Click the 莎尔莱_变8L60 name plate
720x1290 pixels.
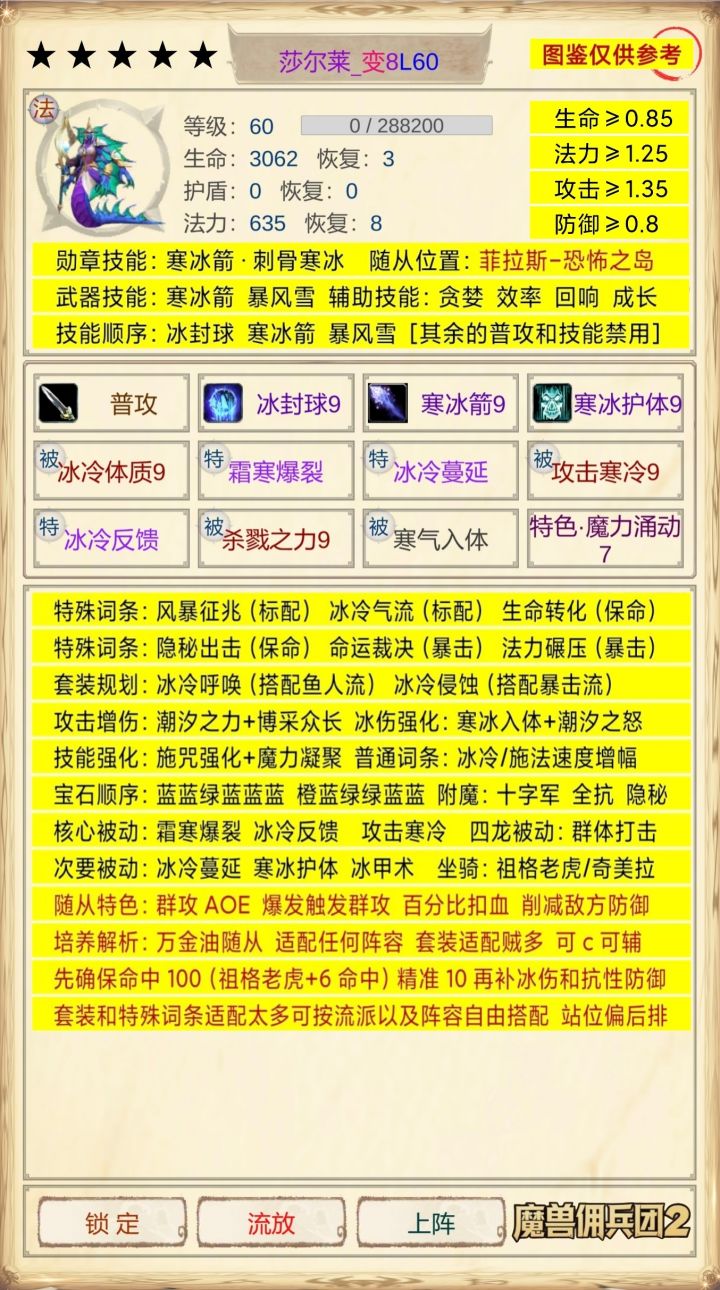(360, 57)
